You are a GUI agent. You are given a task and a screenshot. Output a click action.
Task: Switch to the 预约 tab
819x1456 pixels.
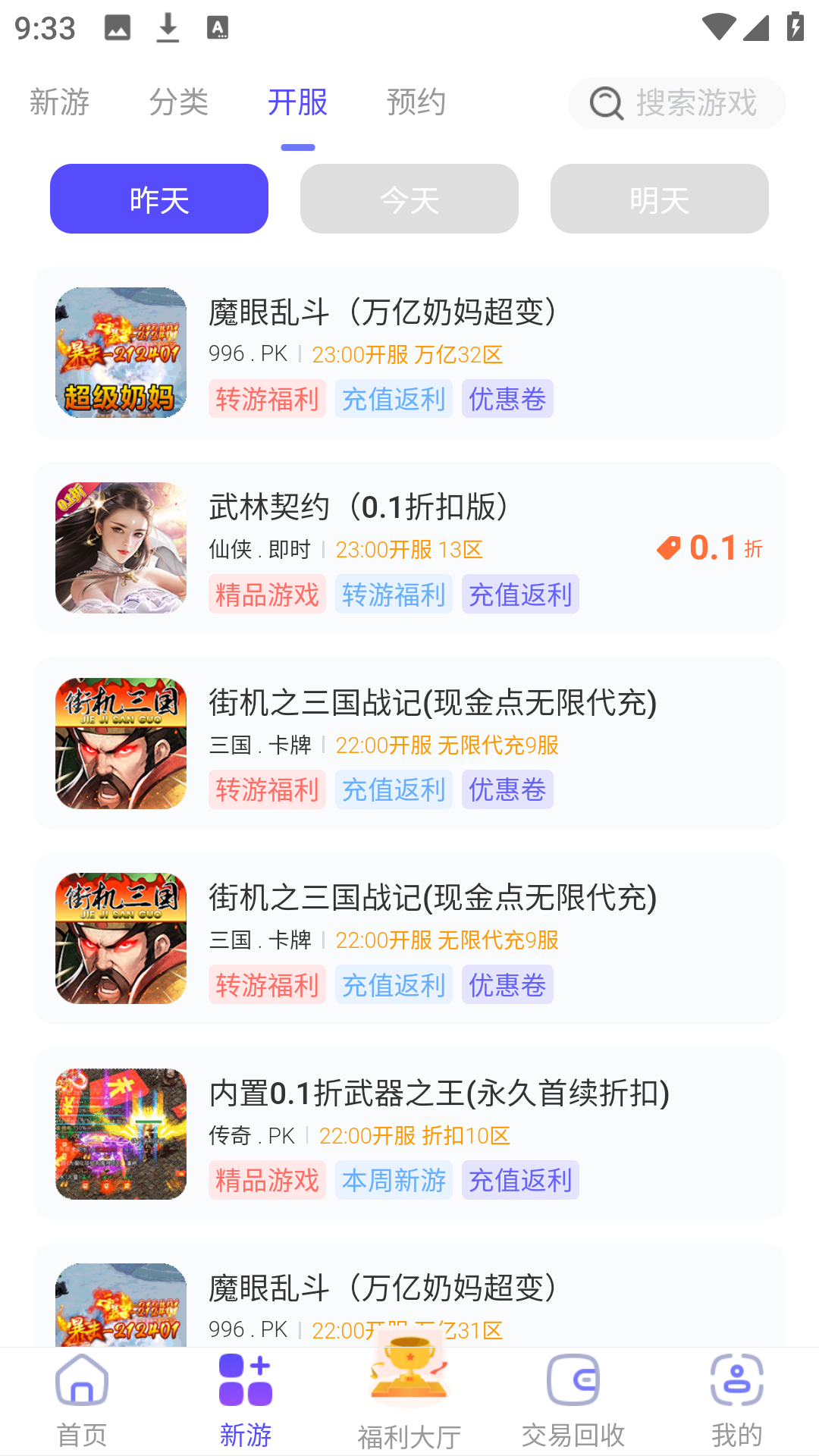click(416, 102)
